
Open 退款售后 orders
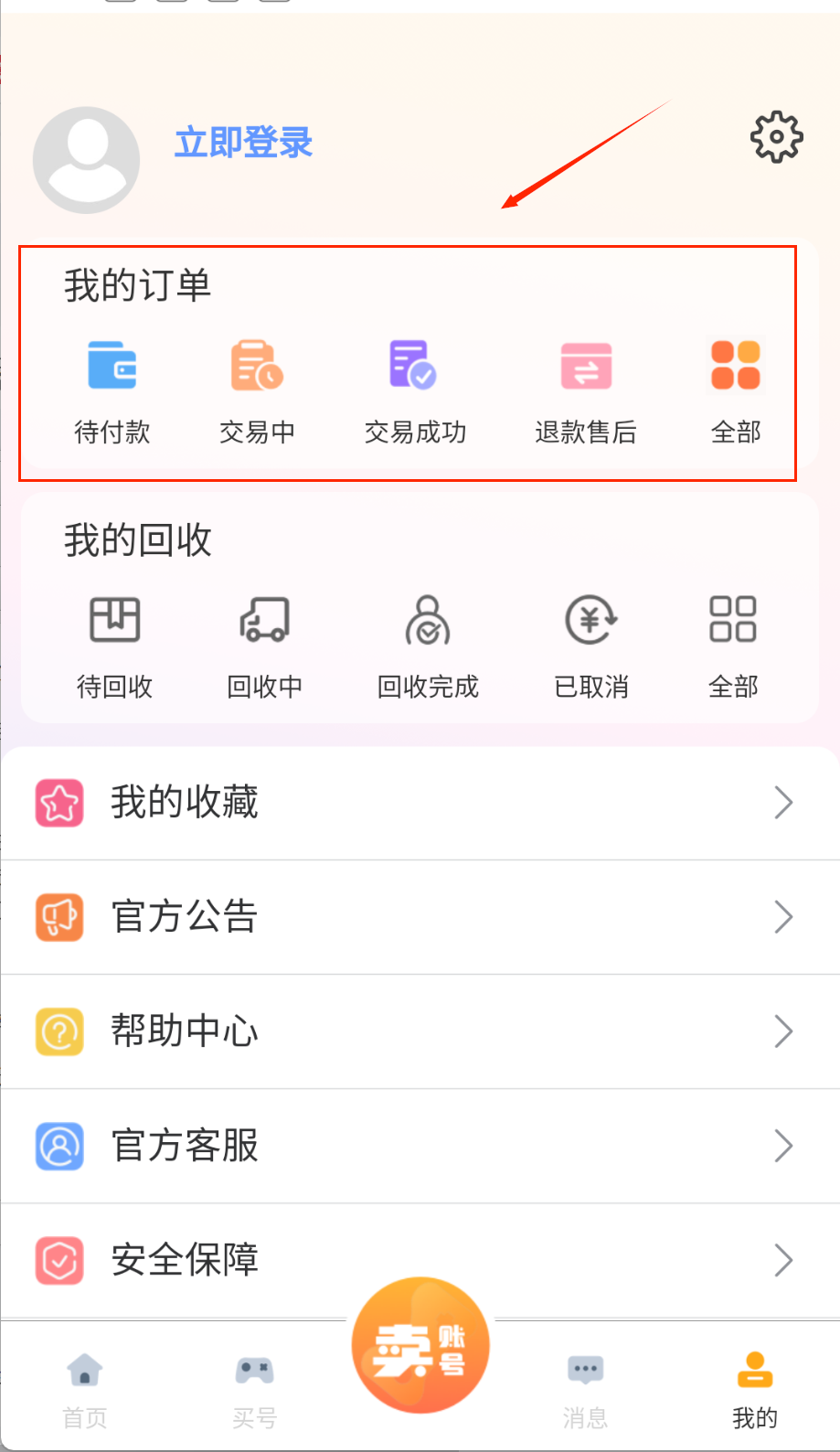[x=586, y=390]
